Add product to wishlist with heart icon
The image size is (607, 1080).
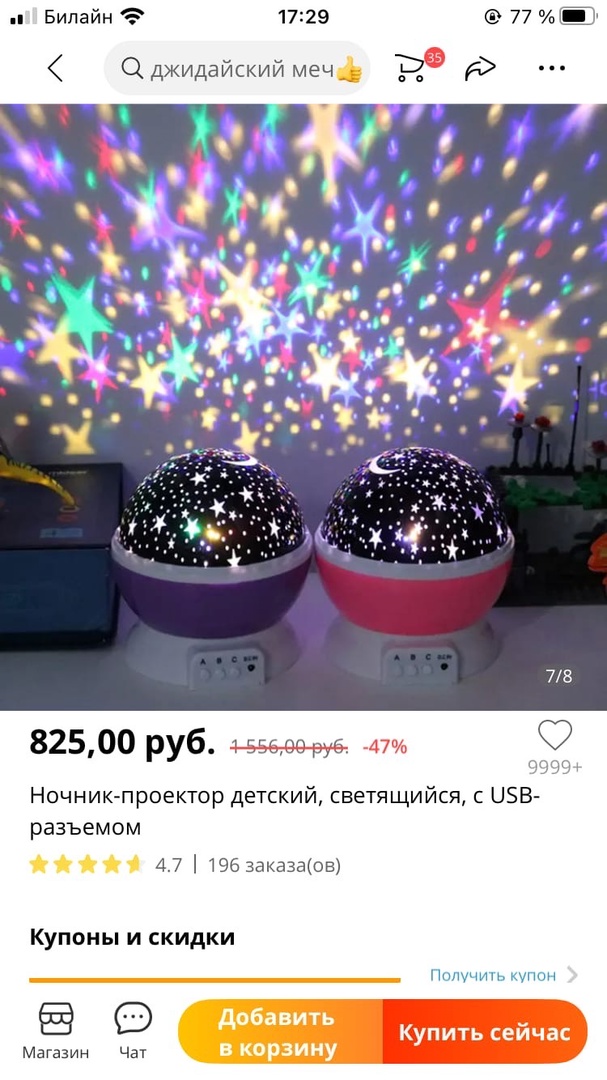555,735
